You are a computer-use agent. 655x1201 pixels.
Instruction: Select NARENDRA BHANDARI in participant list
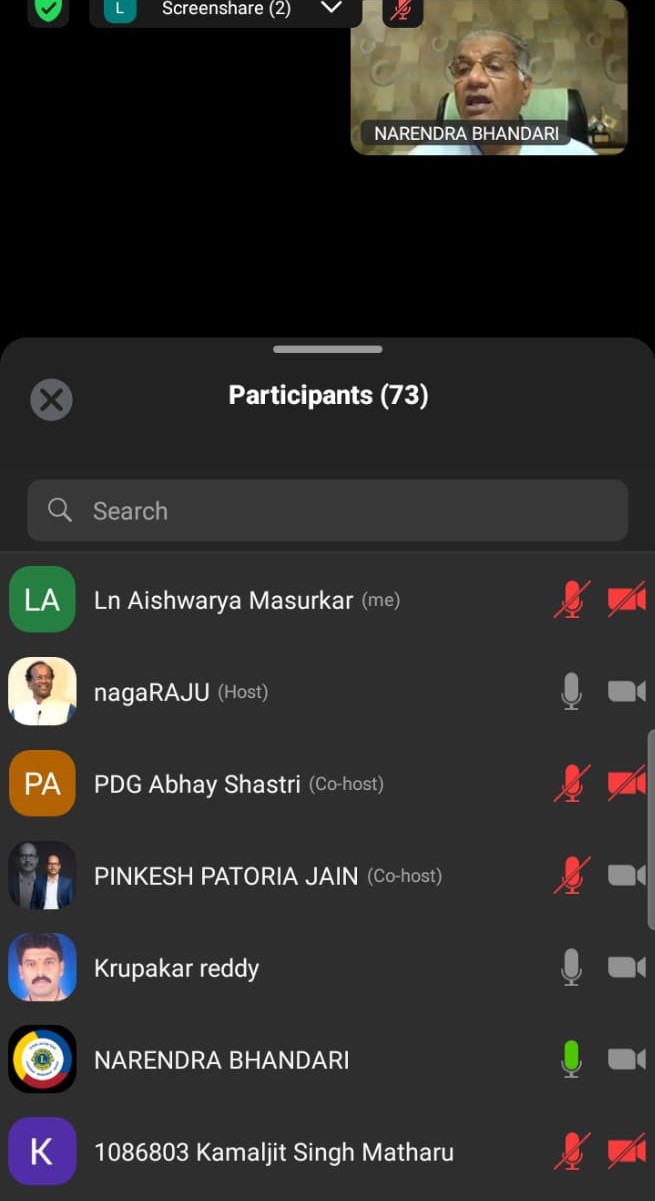tap(221, 1060)
